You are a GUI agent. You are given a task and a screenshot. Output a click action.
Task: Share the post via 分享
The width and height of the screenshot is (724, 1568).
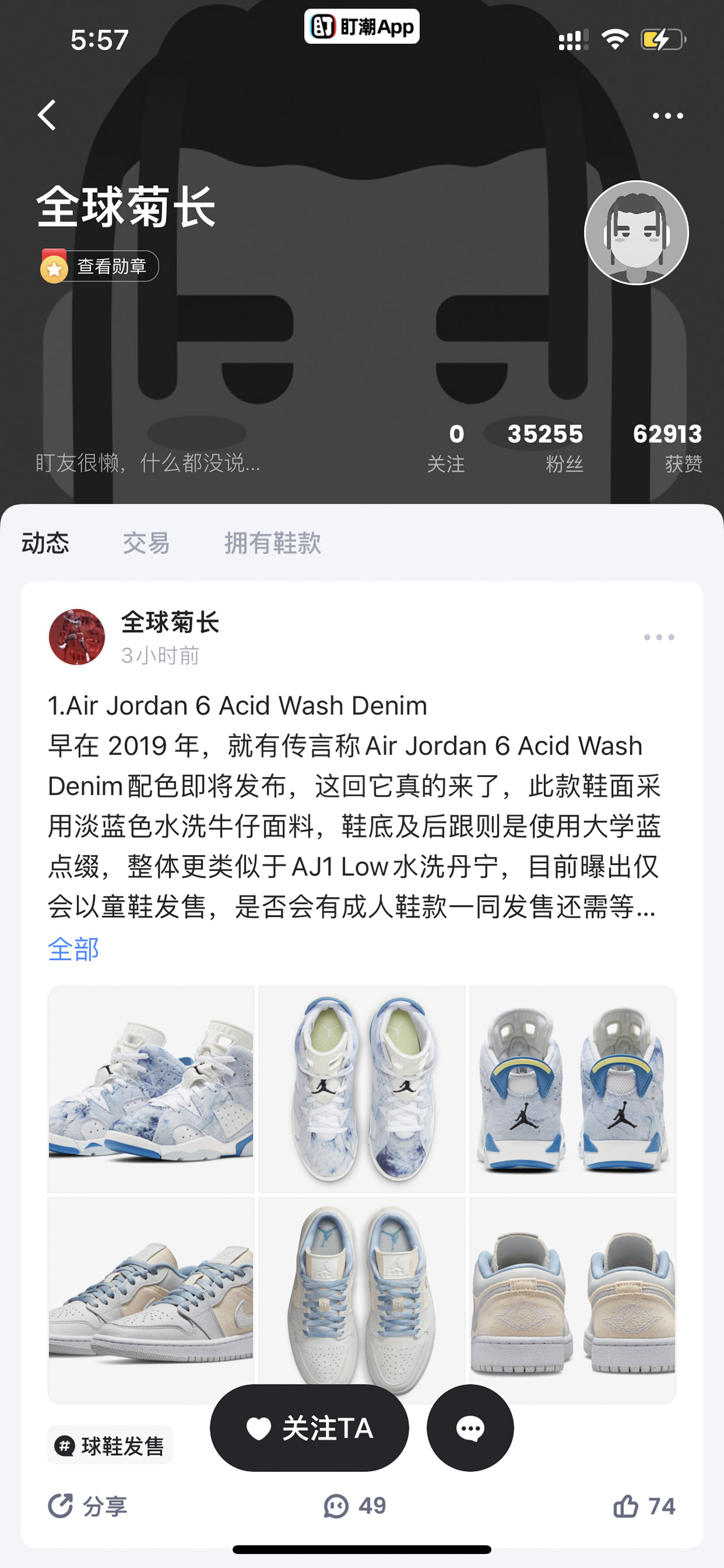(x=88, y=1506)
